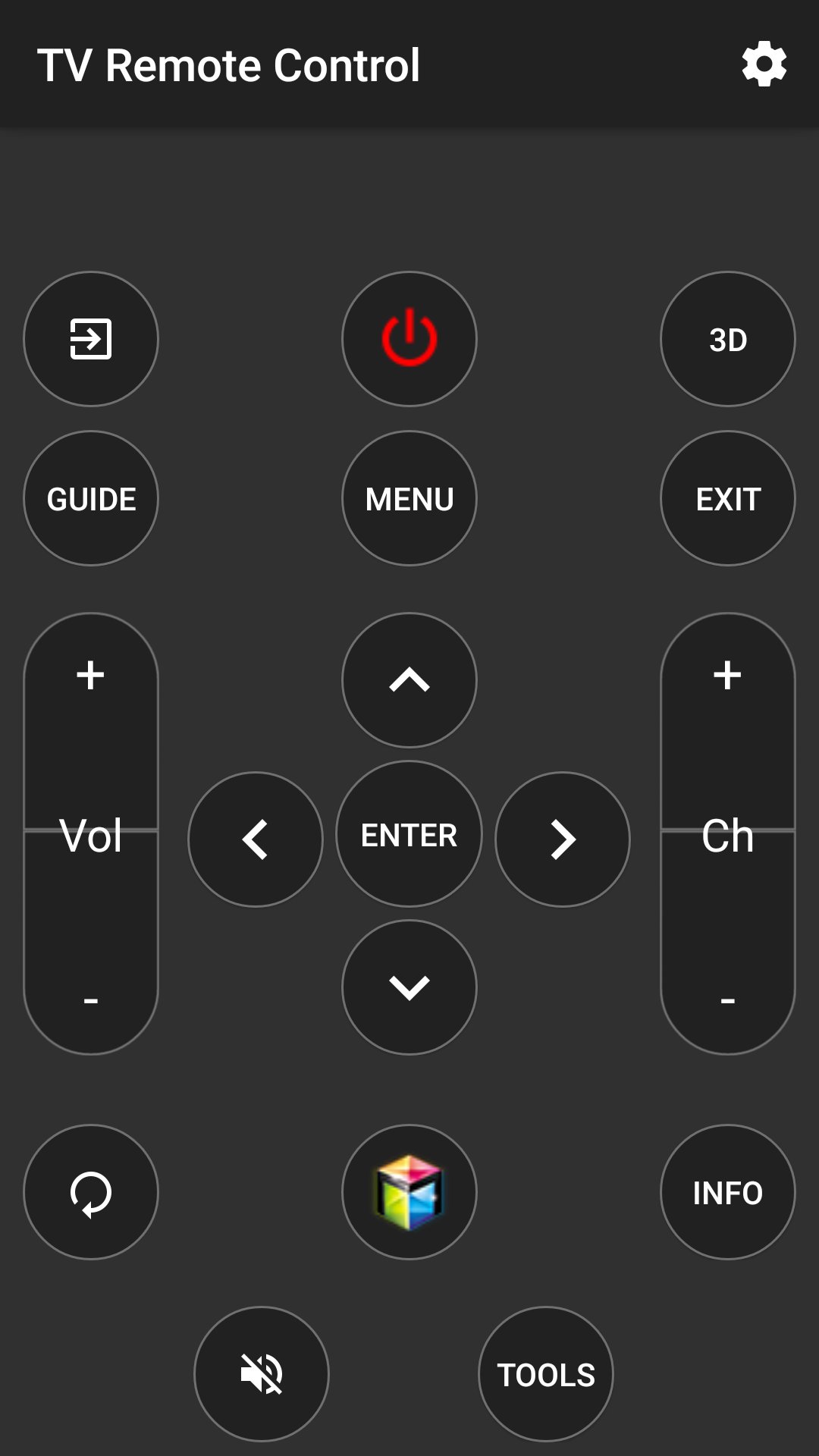
Task: Tap the EXIT button
Action: tap(728, 498)
